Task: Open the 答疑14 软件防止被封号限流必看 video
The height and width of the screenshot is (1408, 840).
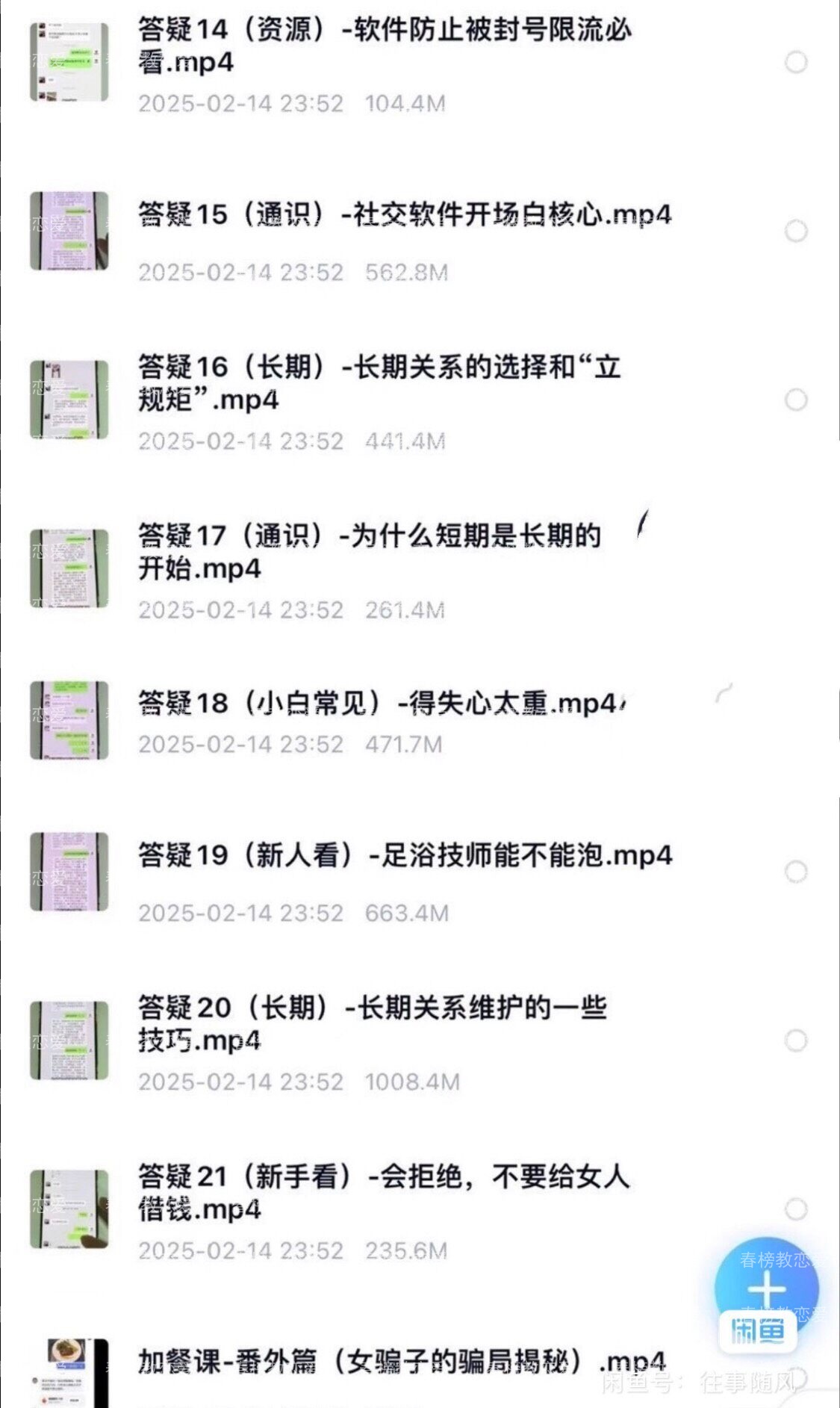Action: coord(385,46)
